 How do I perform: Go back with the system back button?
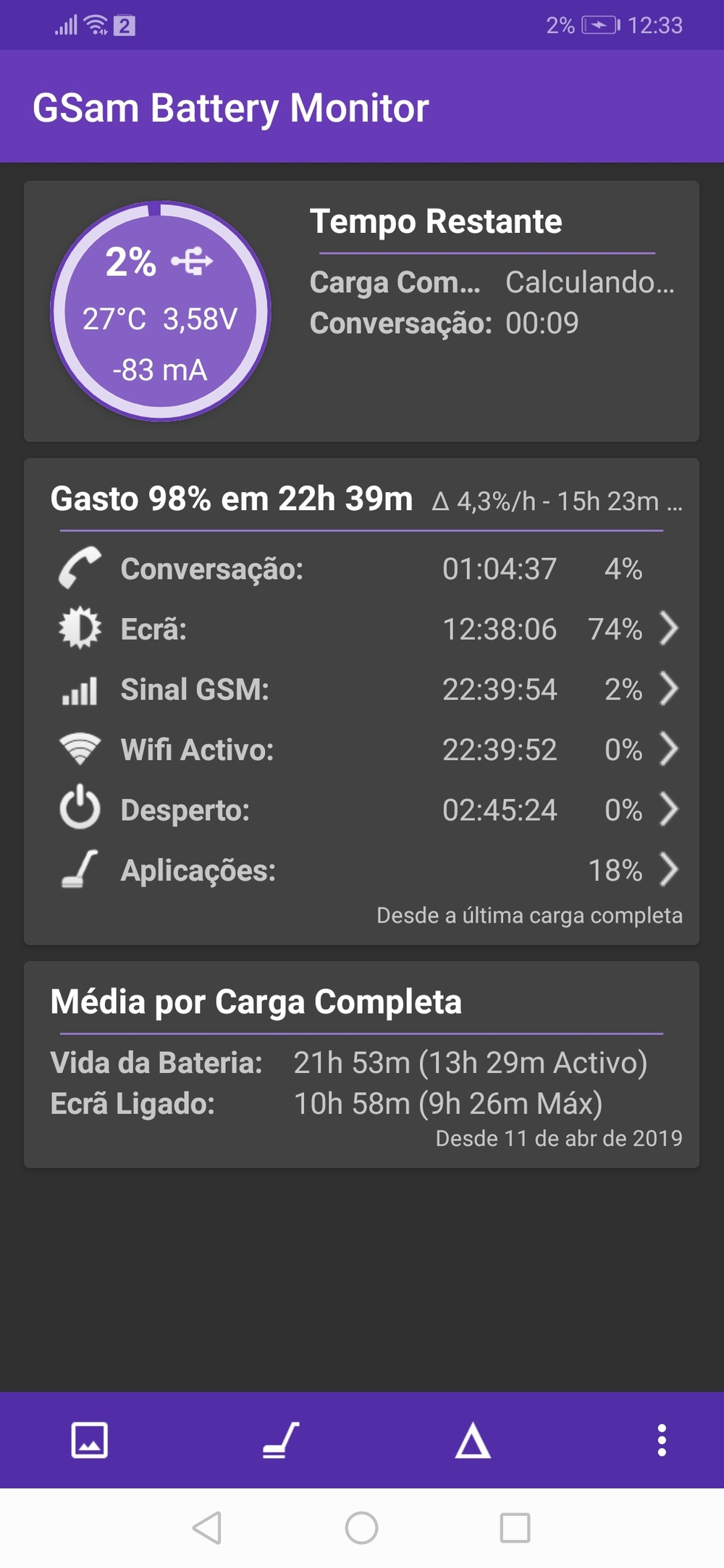[x=207, y=1527]
